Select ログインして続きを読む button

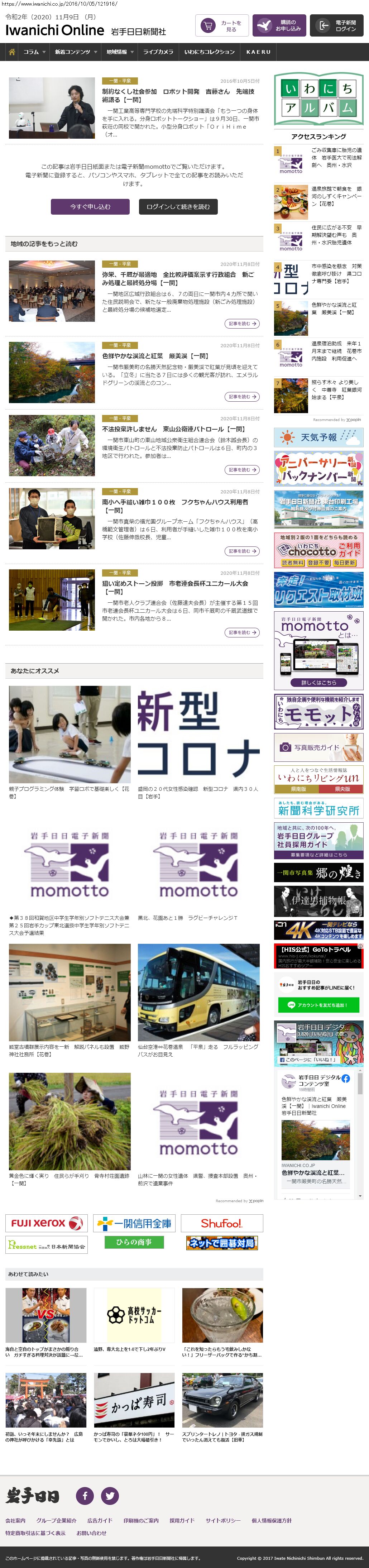(178, 207)
